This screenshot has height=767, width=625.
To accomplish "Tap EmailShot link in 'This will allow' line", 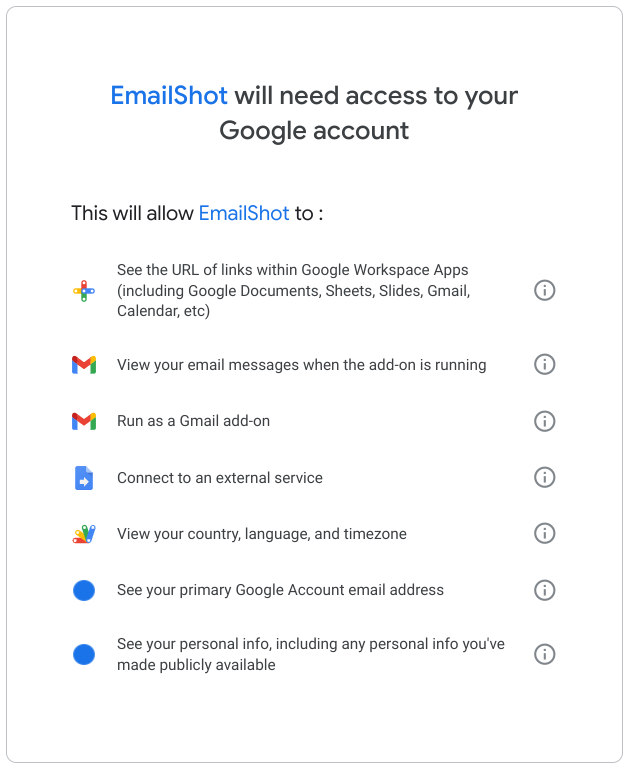I will [x=244, y=213].
